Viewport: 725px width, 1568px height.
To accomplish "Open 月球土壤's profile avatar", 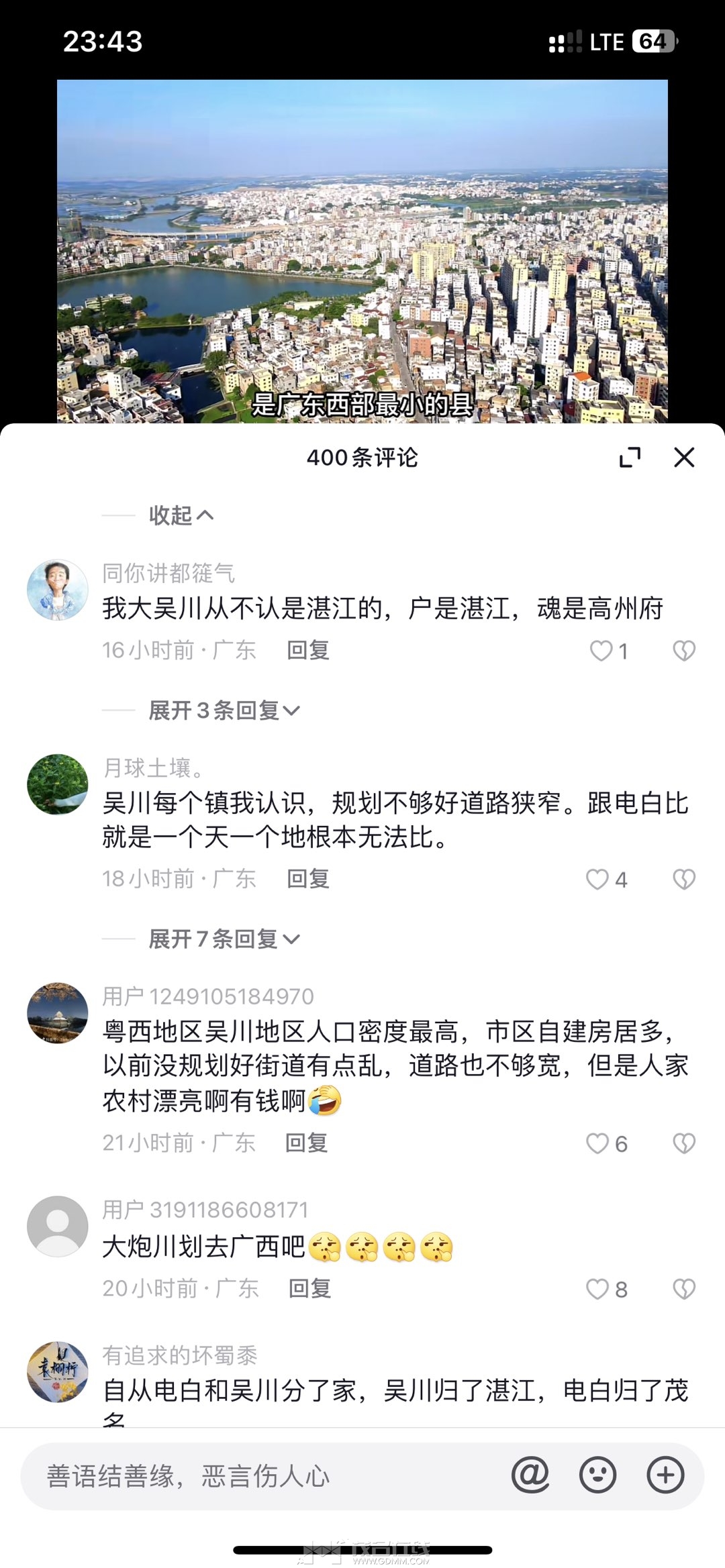I will [58, 784].
